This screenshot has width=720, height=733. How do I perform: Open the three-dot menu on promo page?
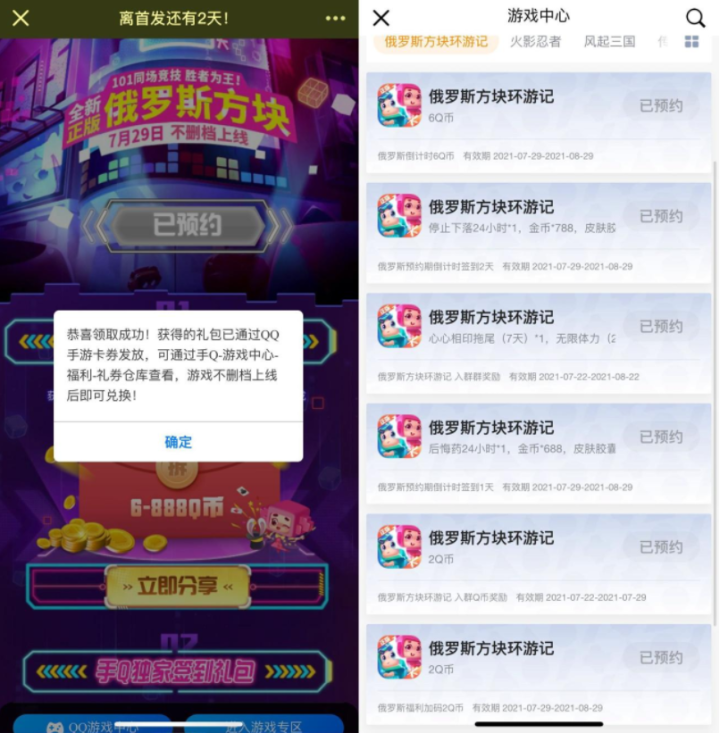(x=335, y=18)
